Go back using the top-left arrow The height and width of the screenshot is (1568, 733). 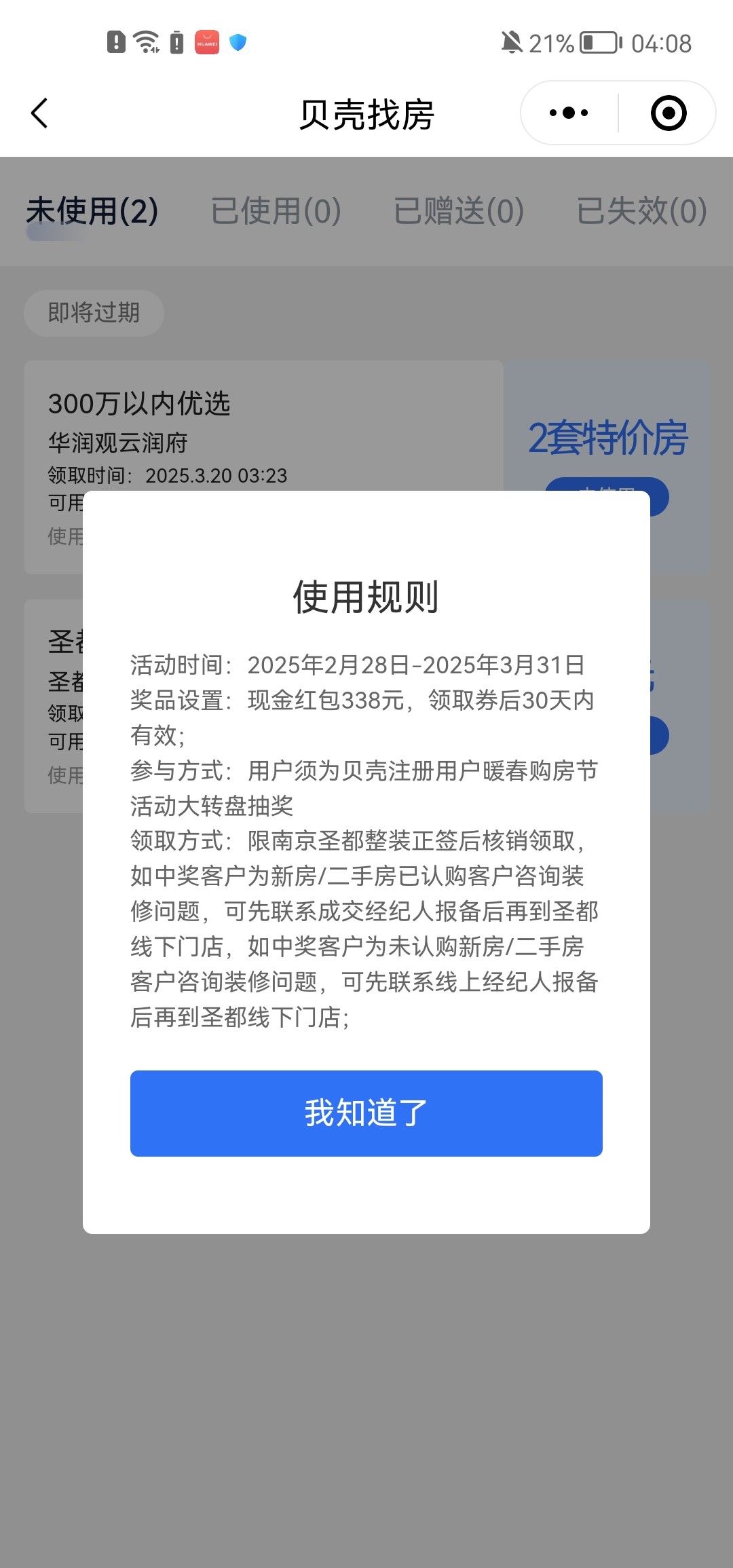pyautogui.click(x=40, y=113)
